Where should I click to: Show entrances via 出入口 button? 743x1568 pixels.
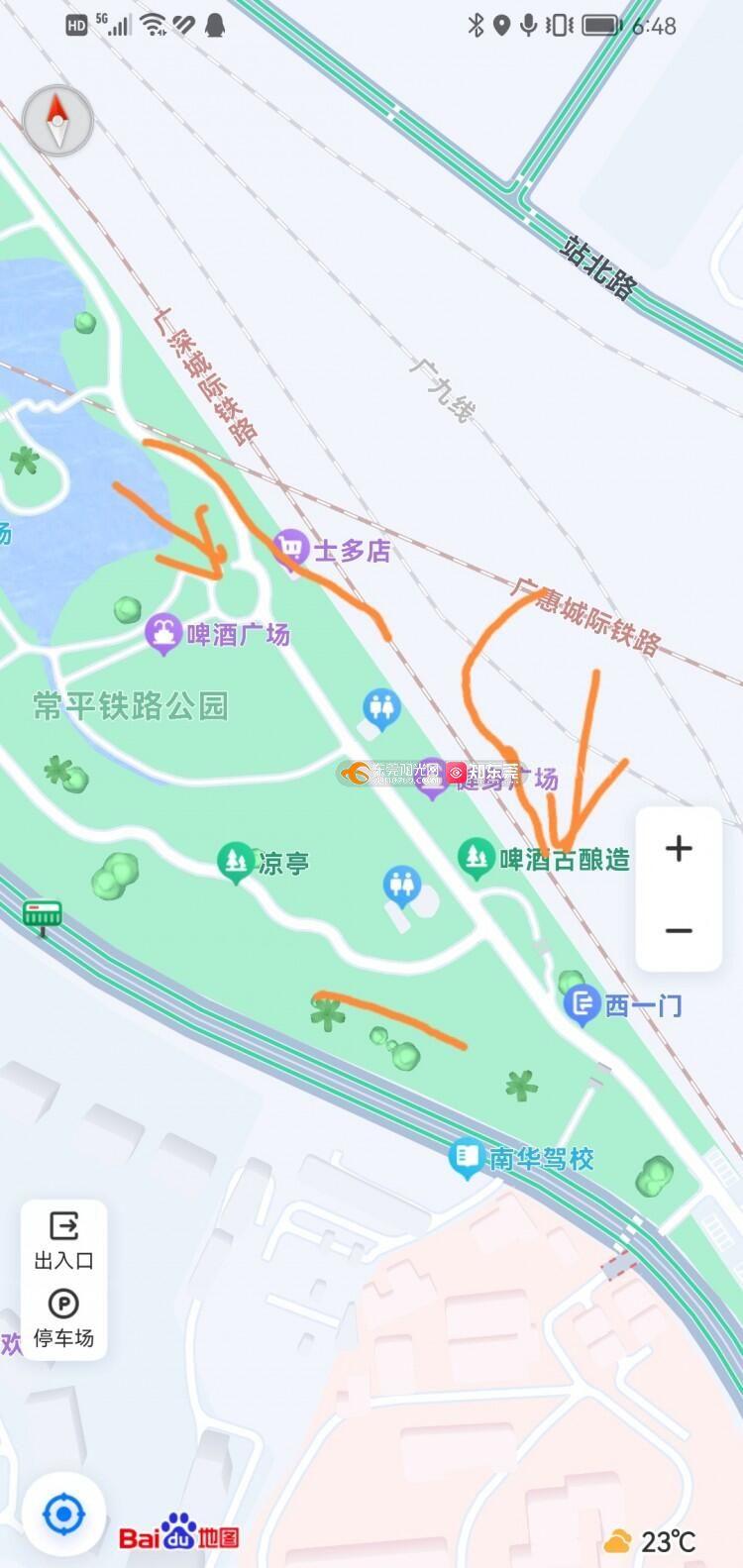64,1241
